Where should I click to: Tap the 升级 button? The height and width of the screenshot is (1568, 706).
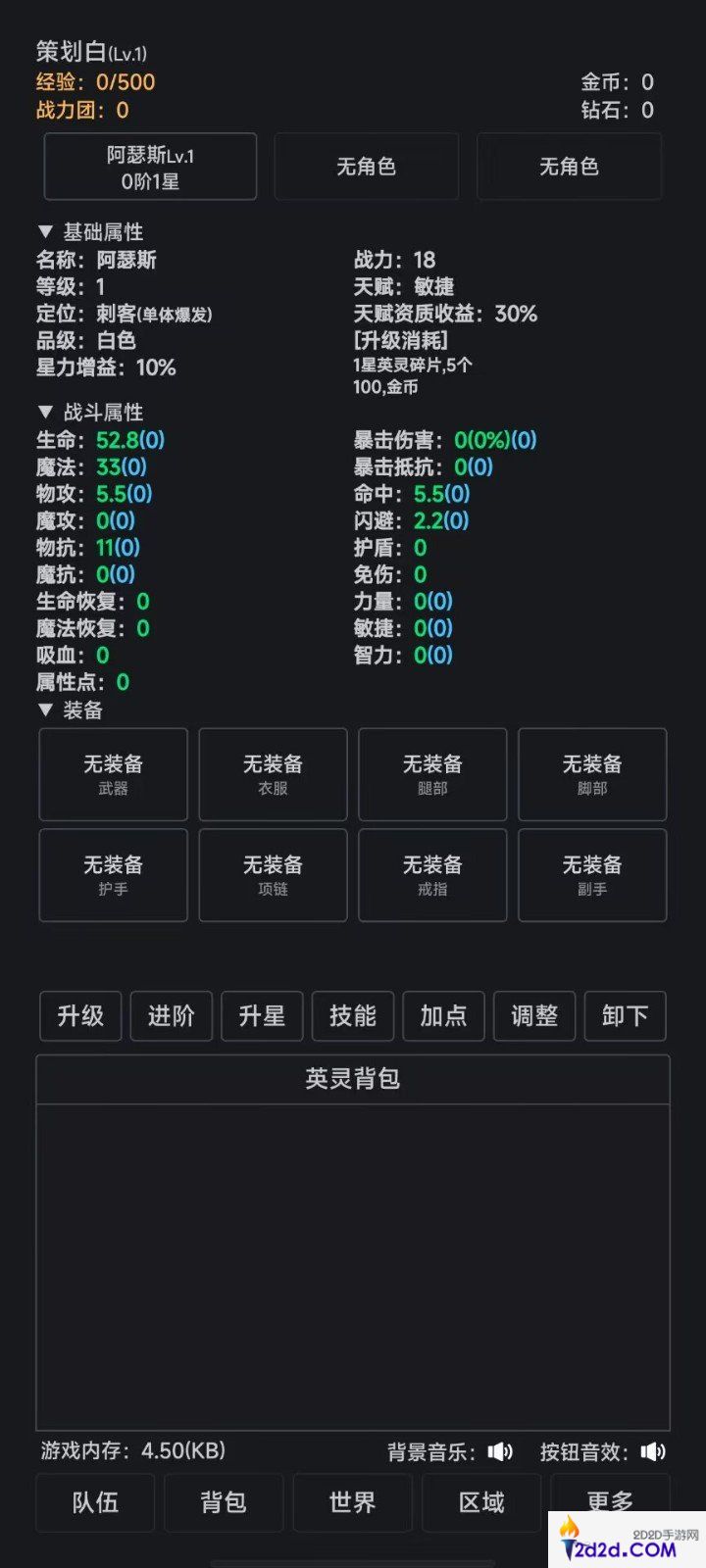tap(80, 1016)
